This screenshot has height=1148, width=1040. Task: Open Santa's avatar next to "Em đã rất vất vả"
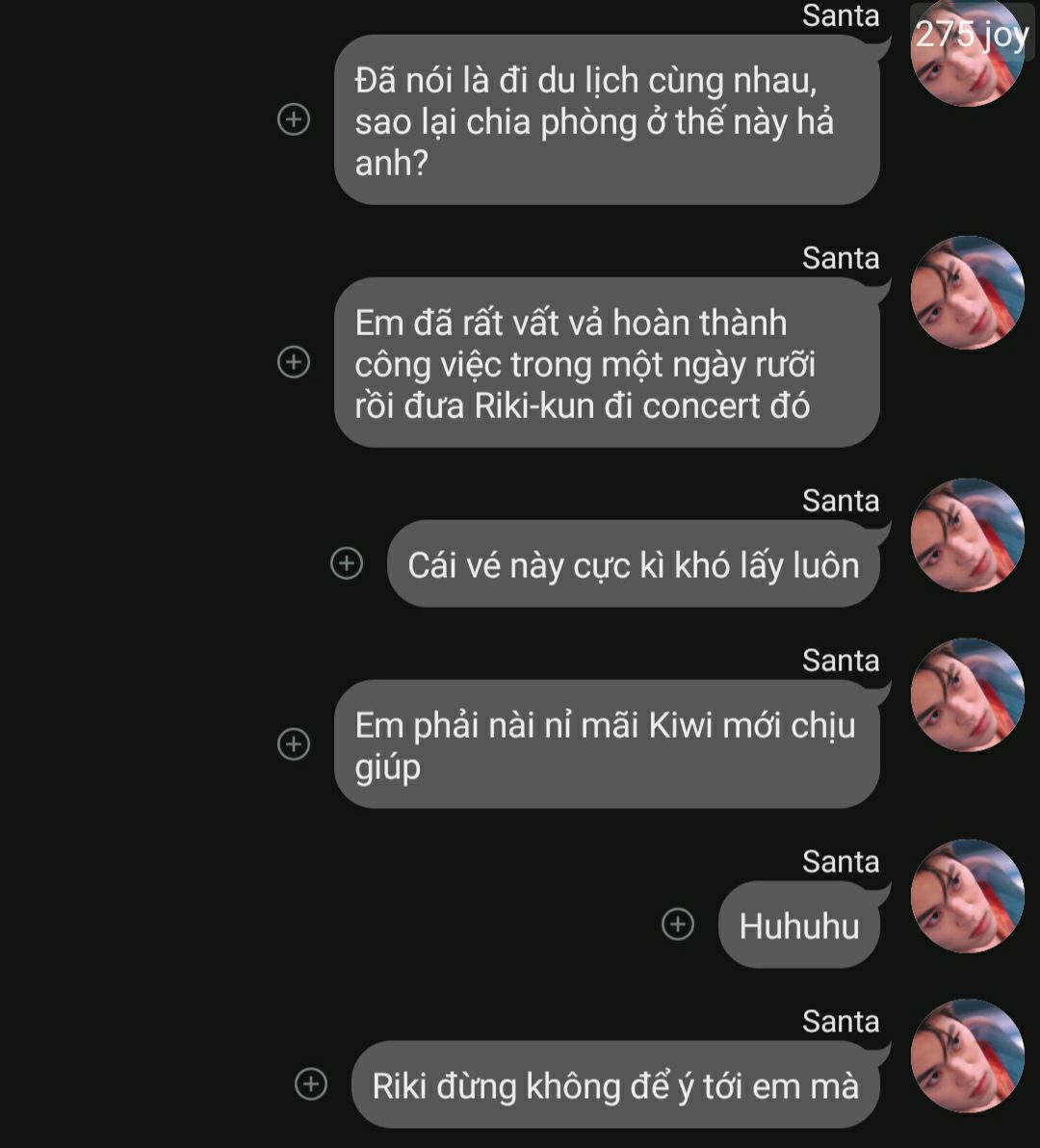coord(967,292)
